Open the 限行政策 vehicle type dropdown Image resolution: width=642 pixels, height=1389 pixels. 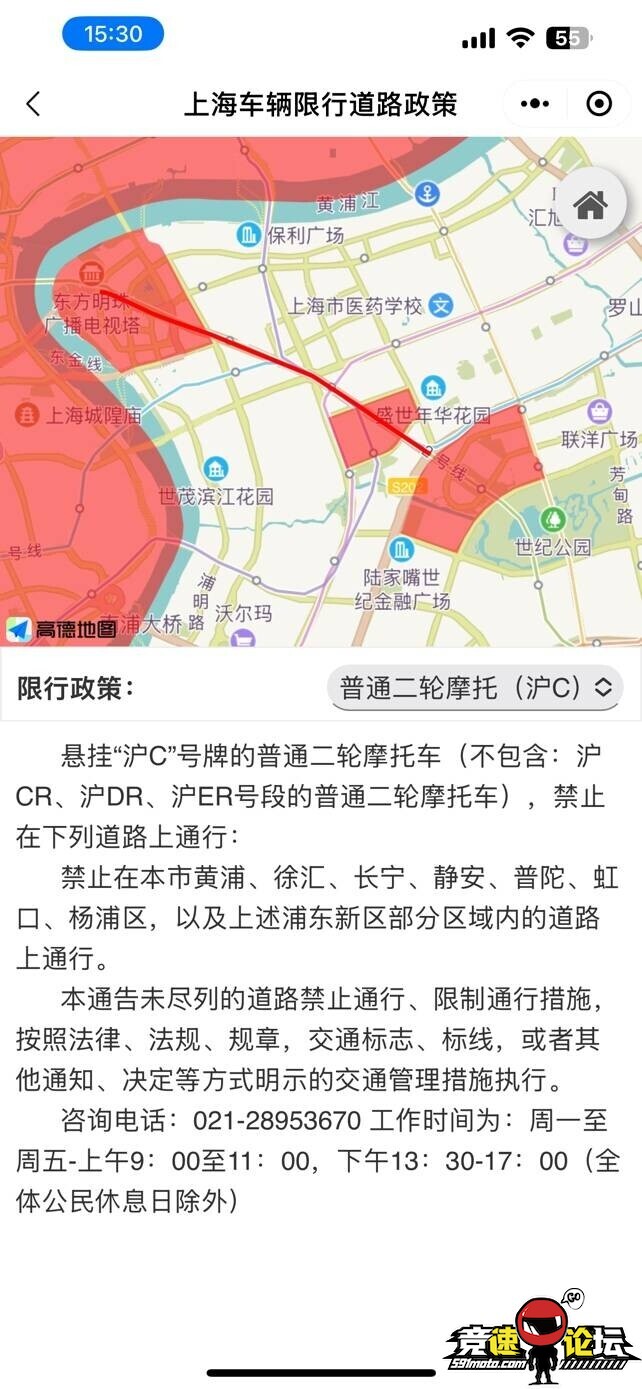tap(475, 688)
